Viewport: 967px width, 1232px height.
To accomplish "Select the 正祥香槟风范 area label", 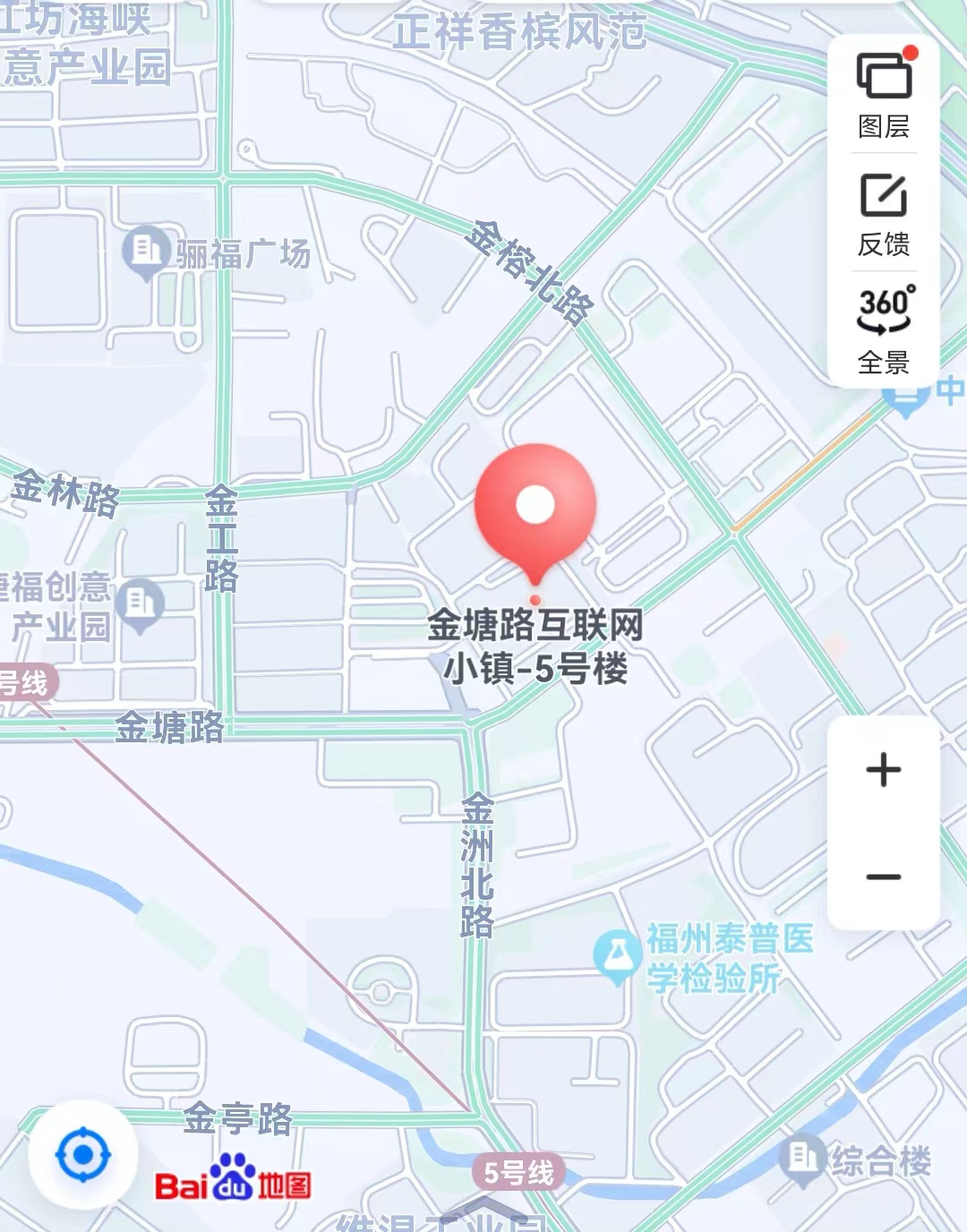I will coord(520,30).
